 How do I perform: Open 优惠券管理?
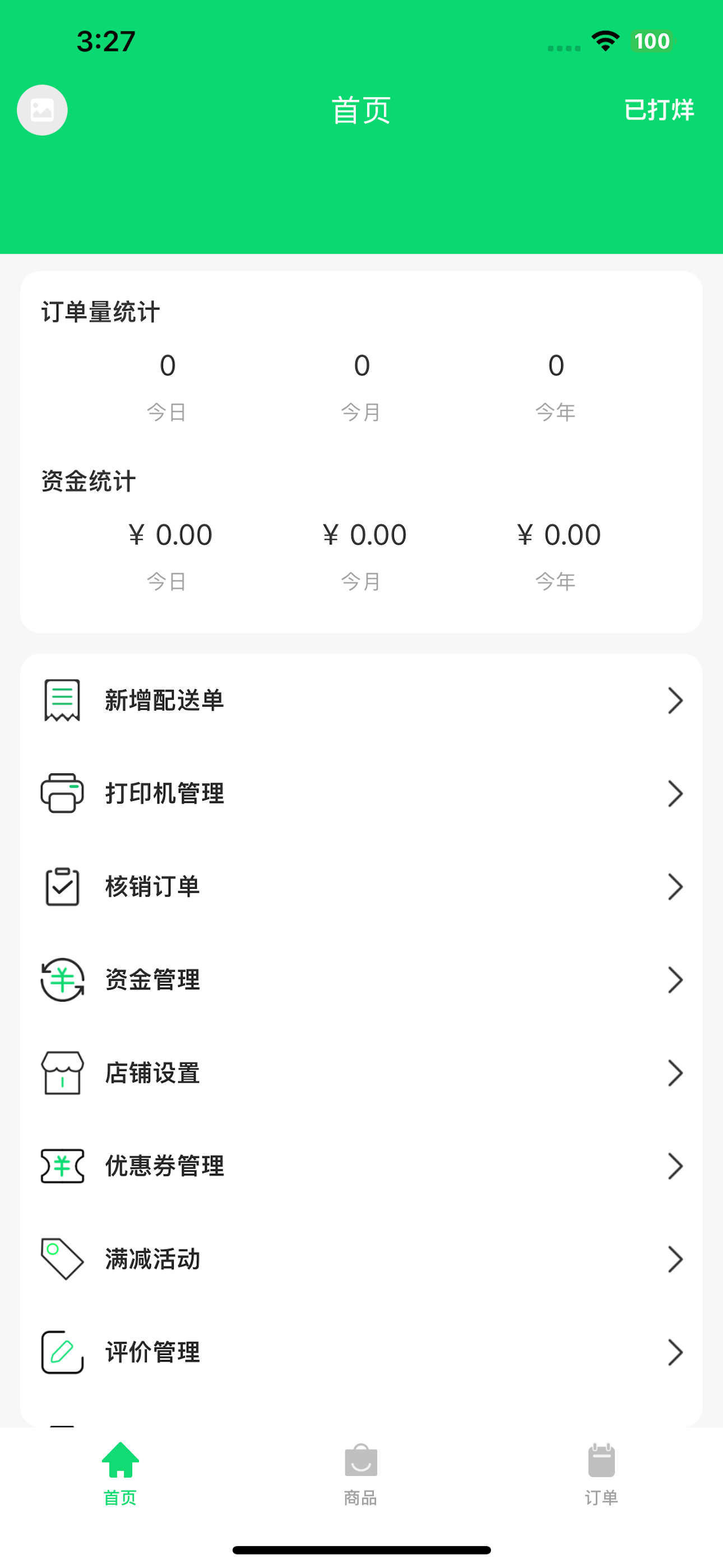coord(361,1166)
